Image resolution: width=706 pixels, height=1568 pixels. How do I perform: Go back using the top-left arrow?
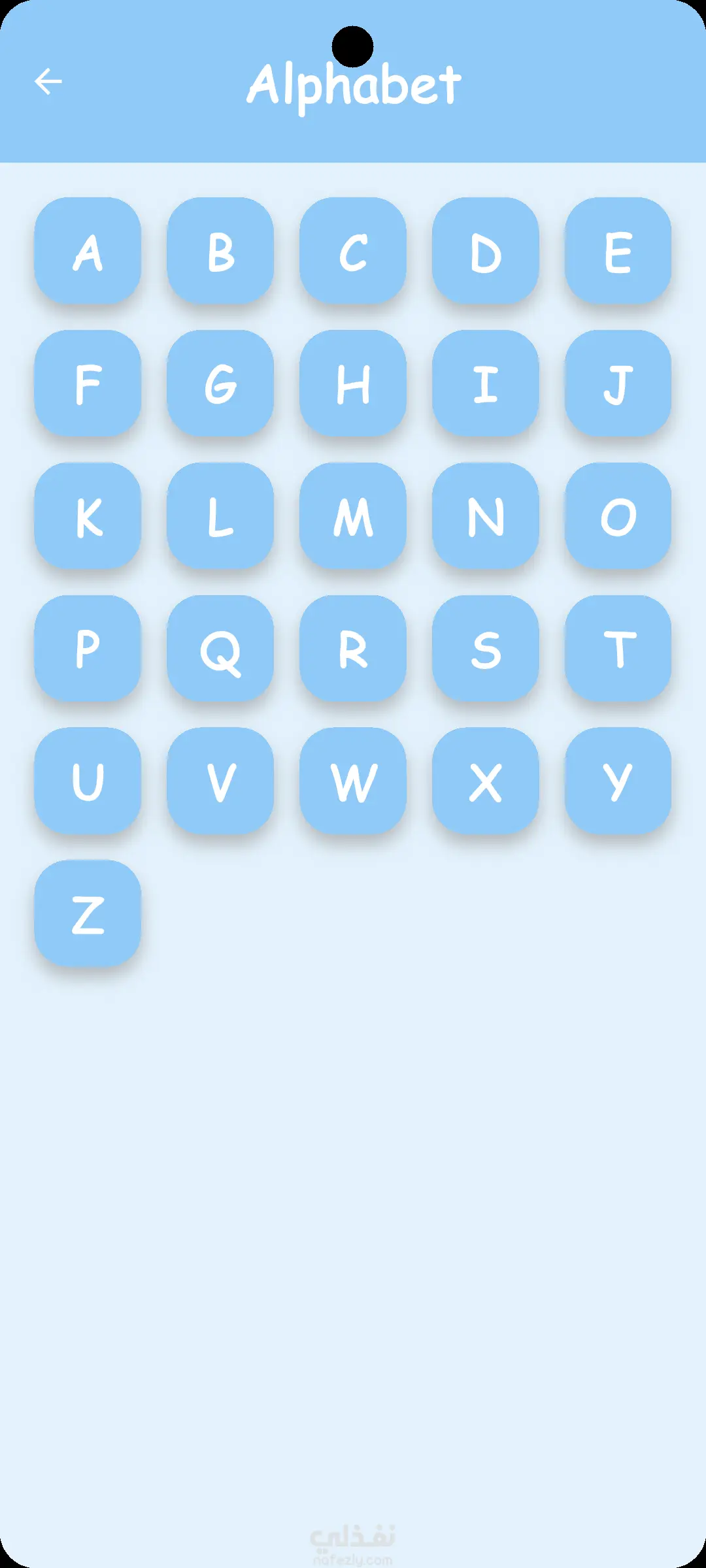pyautogui.click(x=48, y=82)
